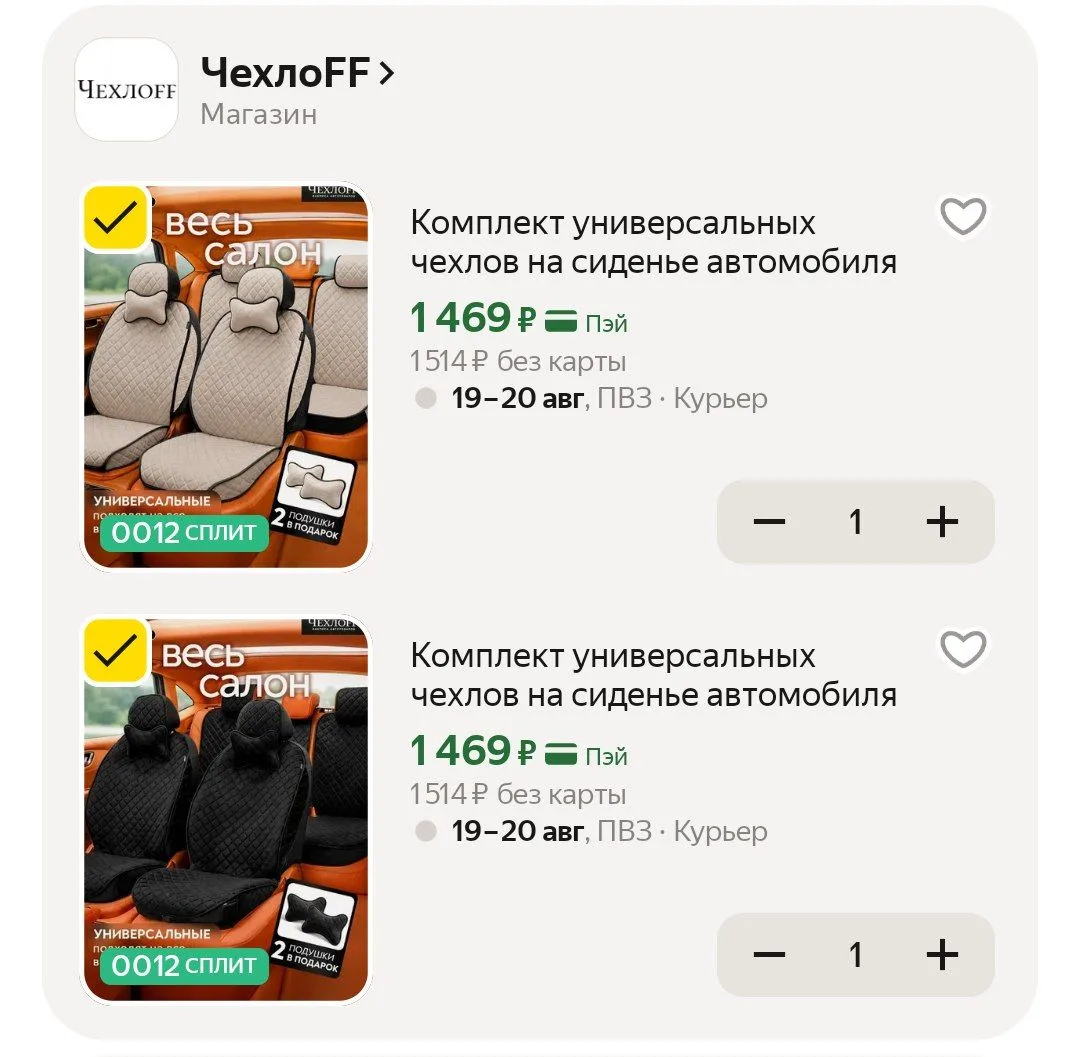Open the black seat covers product image
This screenshot has width=1080, height=1057.
(x=226, y=809)
